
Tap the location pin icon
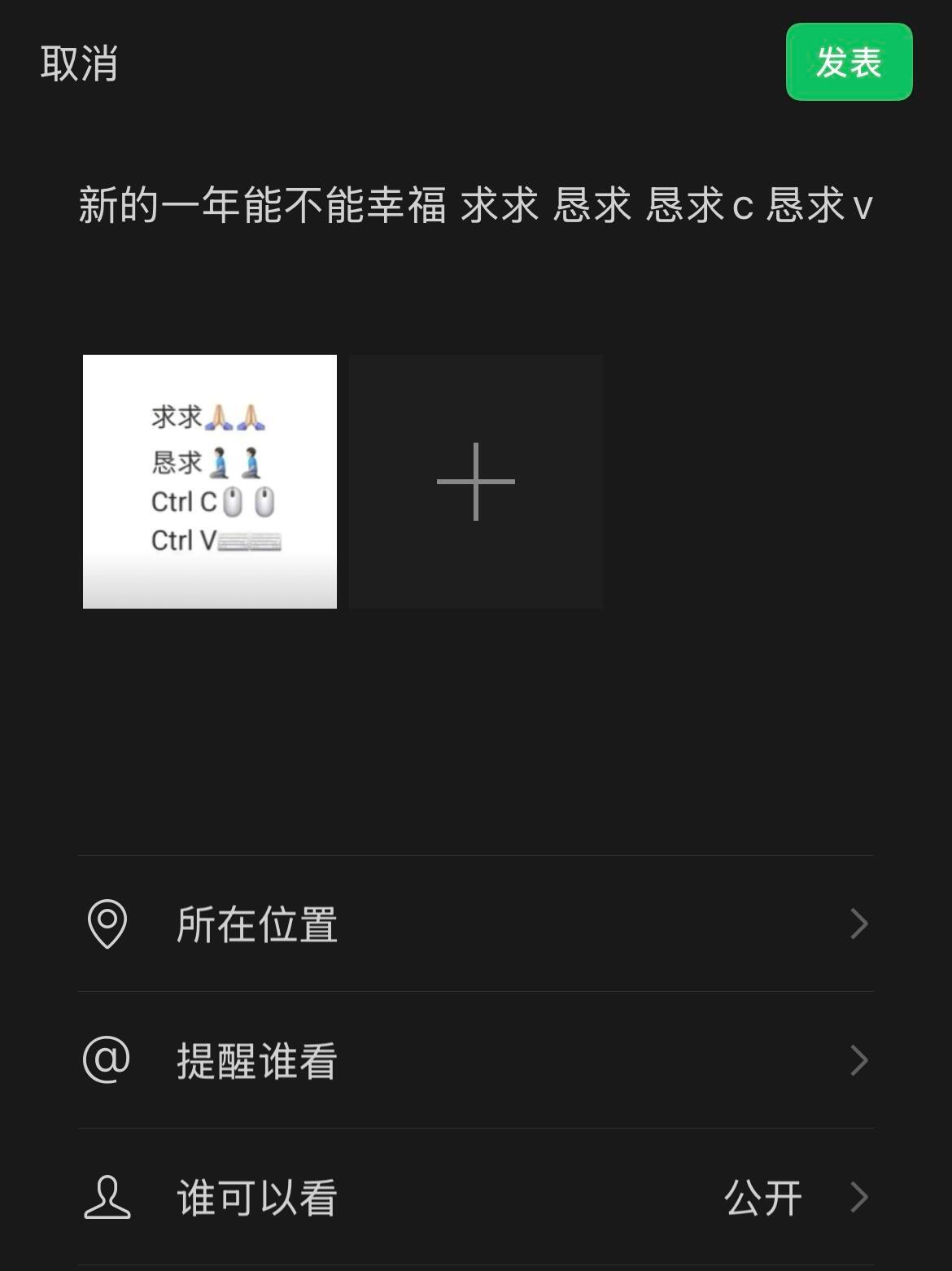[x=108, y=924]
